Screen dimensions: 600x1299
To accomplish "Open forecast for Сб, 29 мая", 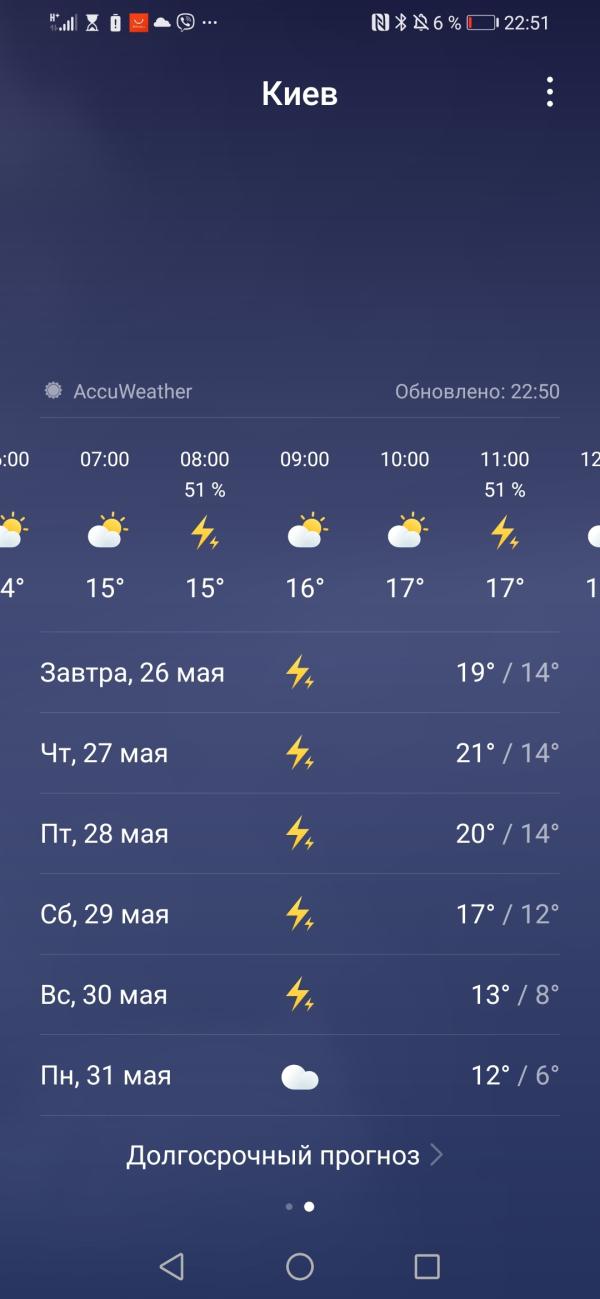I will [x=300, y=914].
